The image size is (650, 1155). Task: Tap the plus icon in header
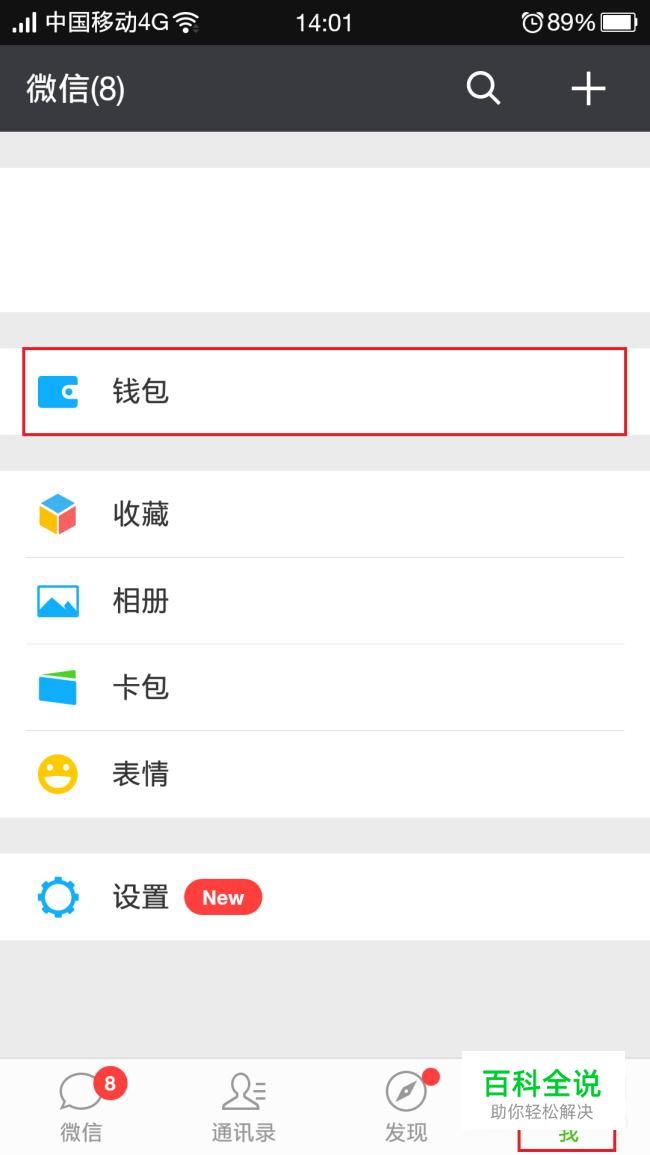tap(588, 89)
